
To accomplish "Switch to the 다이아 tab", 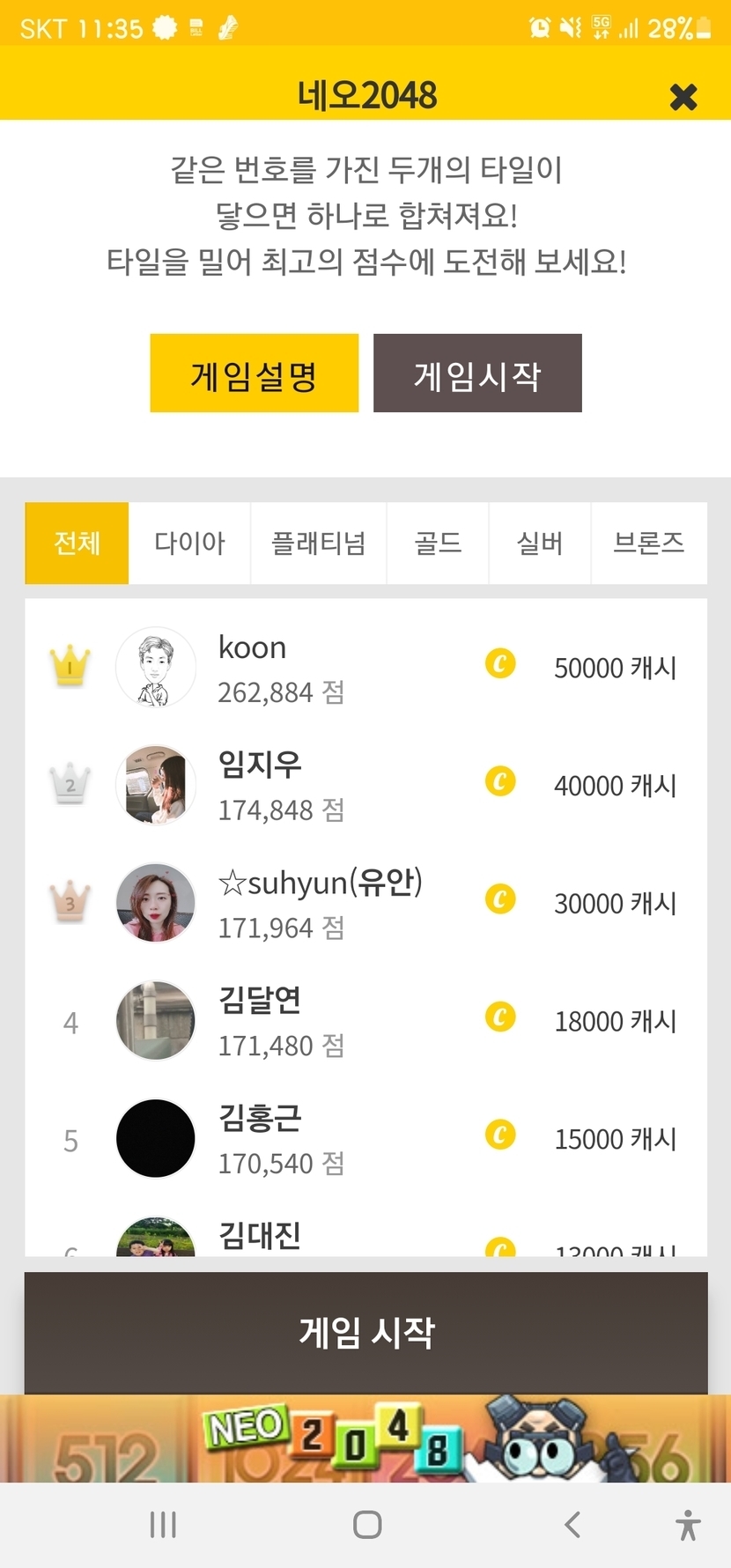I will pyautogui.click(x=189, y=544).
